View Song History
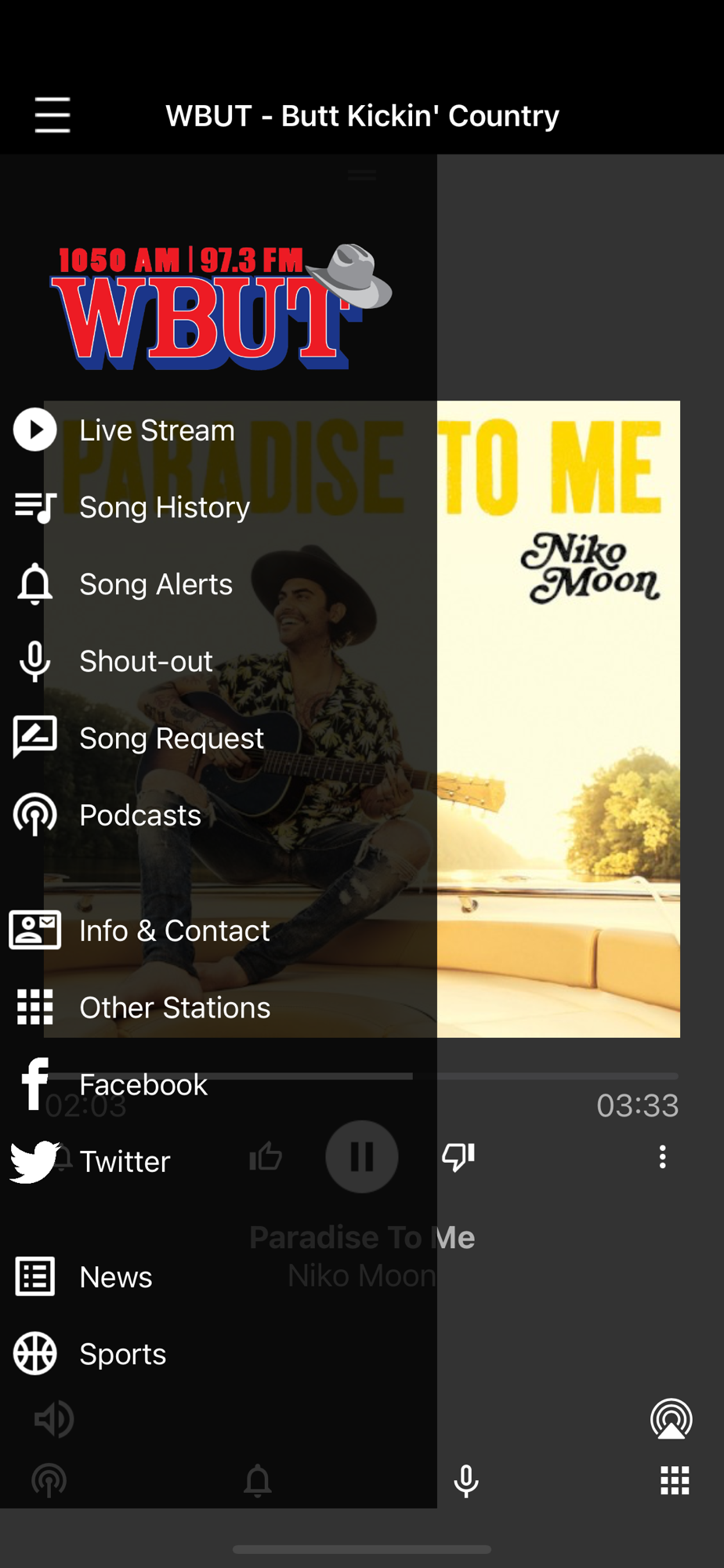724x1568 pixels. (x=165, y=507)
